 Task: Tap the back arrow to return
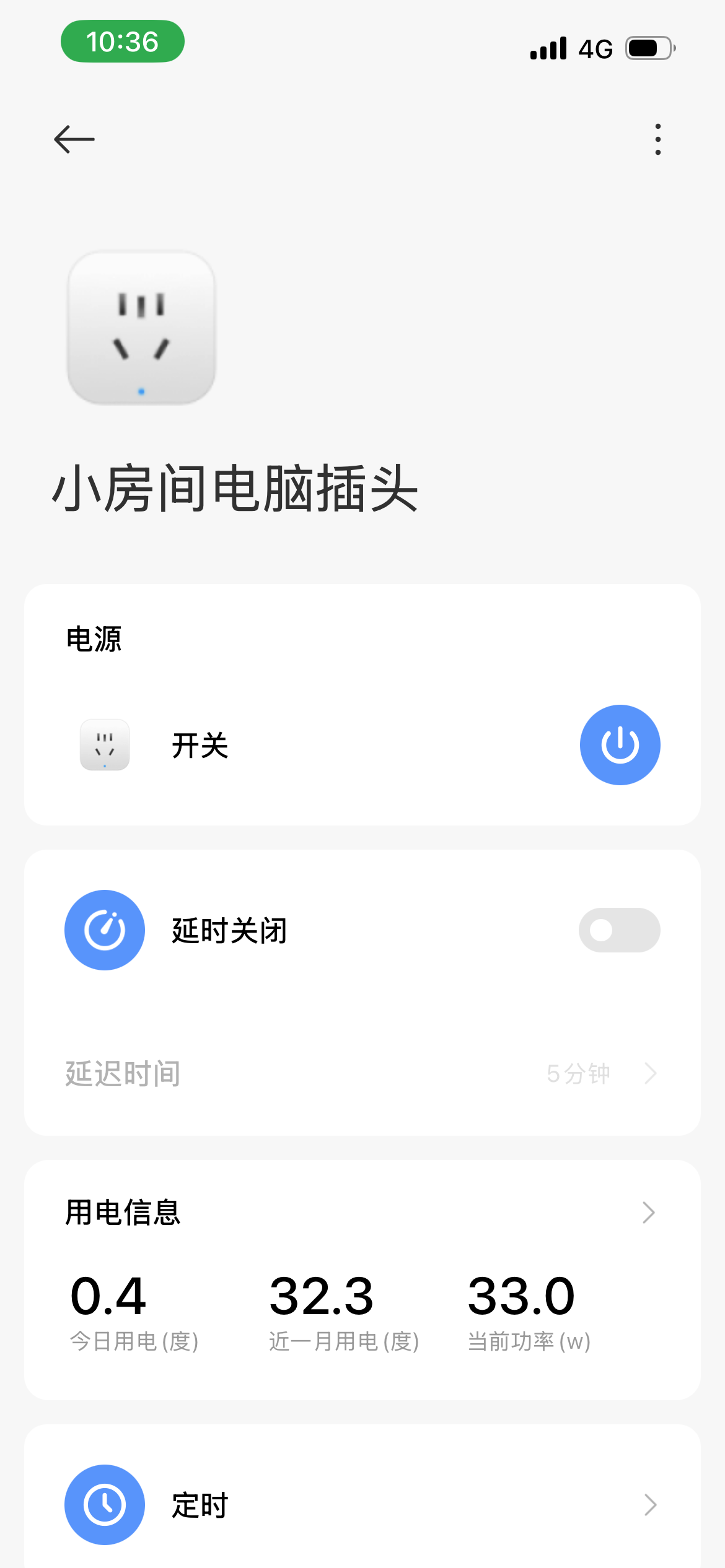pyautogui.click(x=74, y=139)
